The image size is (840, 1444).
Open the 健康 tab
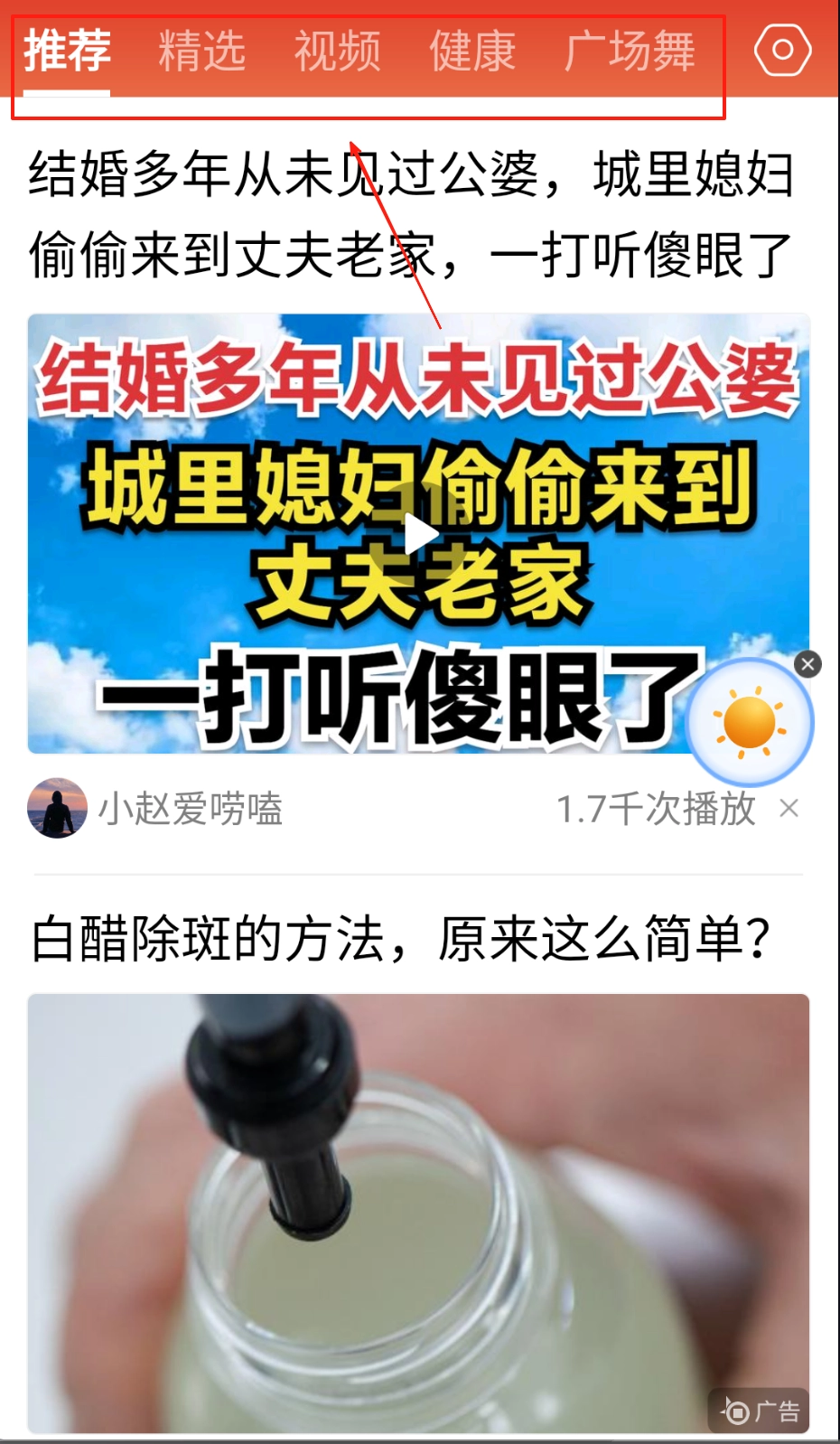pos(472,51)
